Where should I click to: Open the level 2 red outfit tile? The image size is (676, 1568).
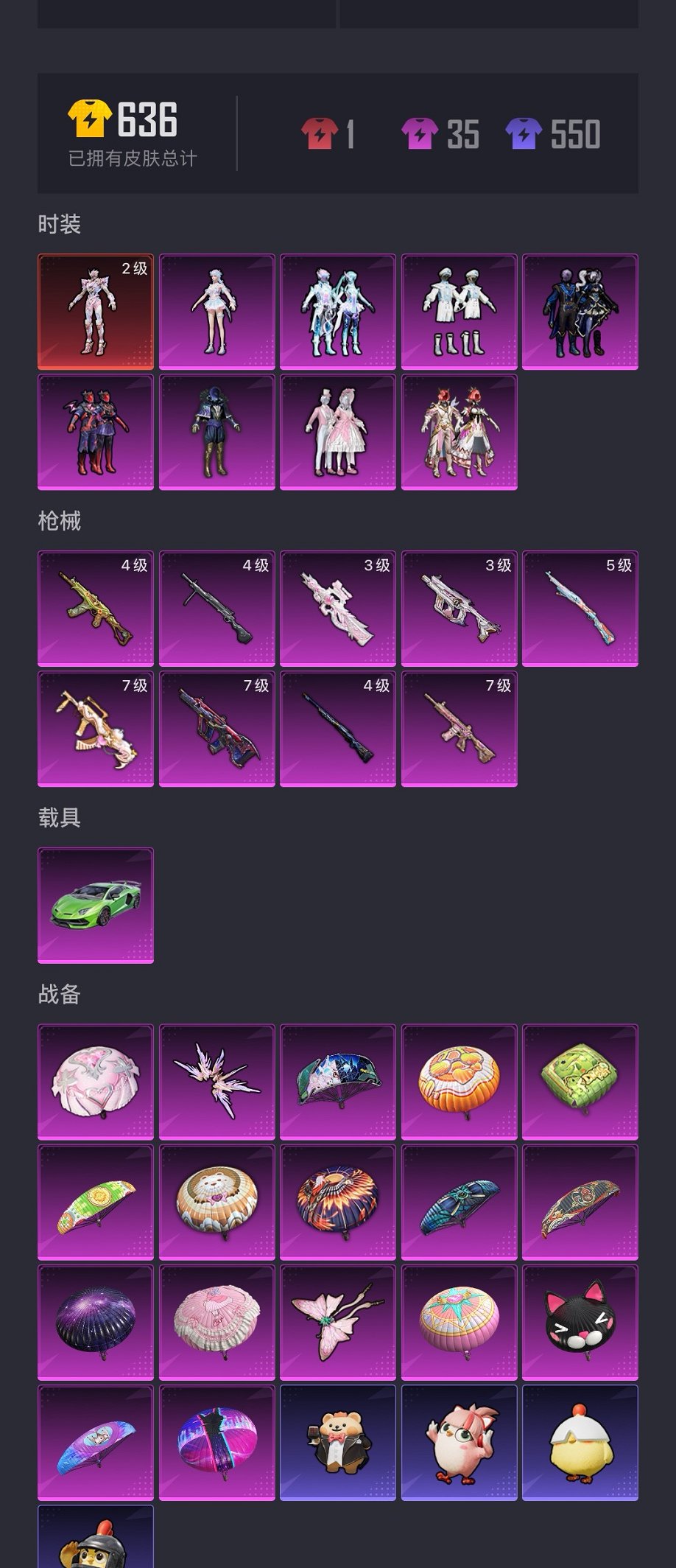96,312
